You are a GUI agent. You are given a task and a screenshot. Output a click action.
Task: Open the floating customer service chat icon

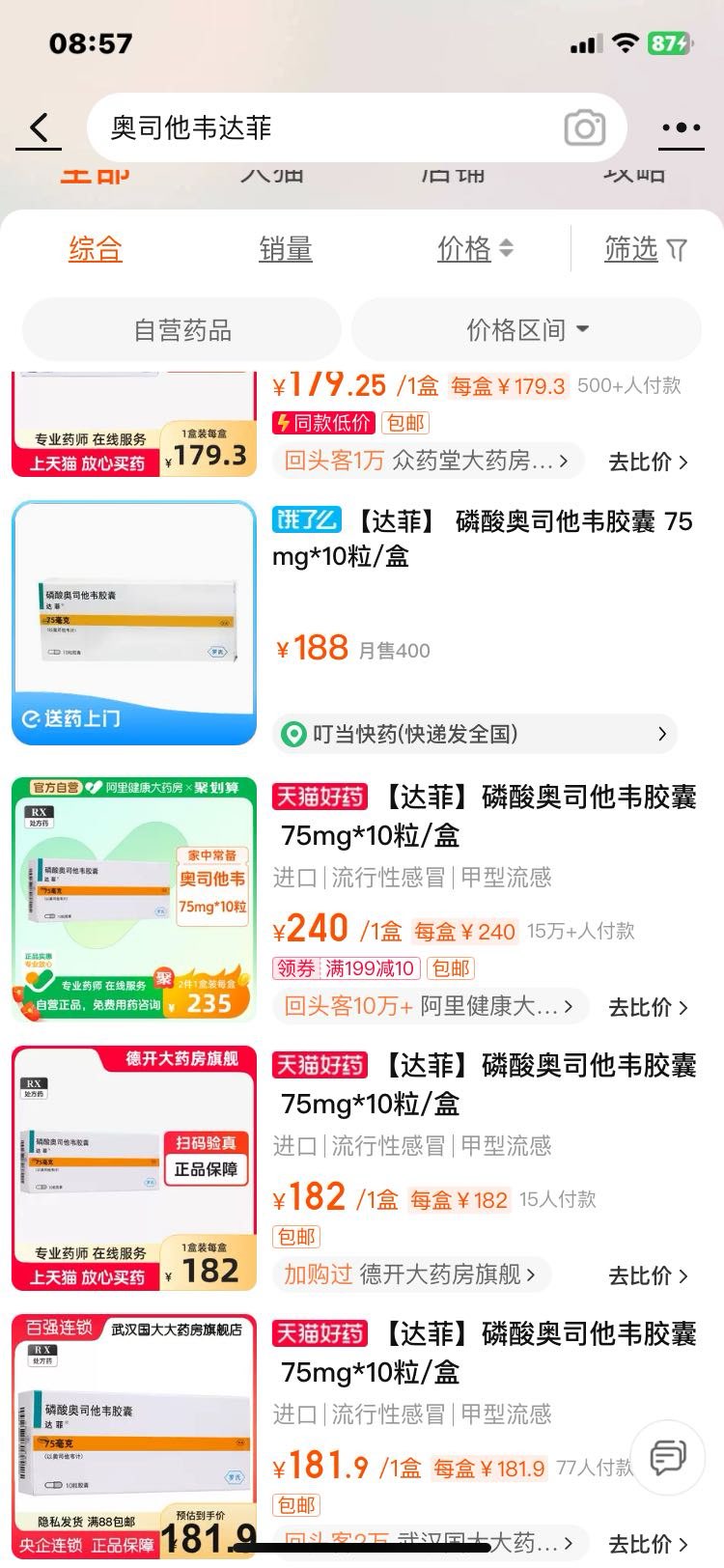tap(668, 1457)
